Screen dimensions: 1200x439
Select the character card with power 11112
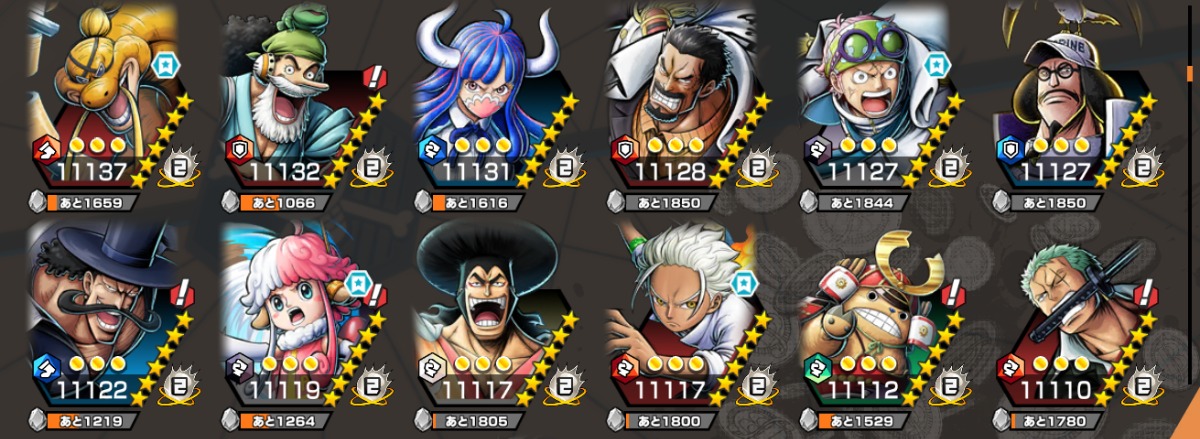coord(873,315)
